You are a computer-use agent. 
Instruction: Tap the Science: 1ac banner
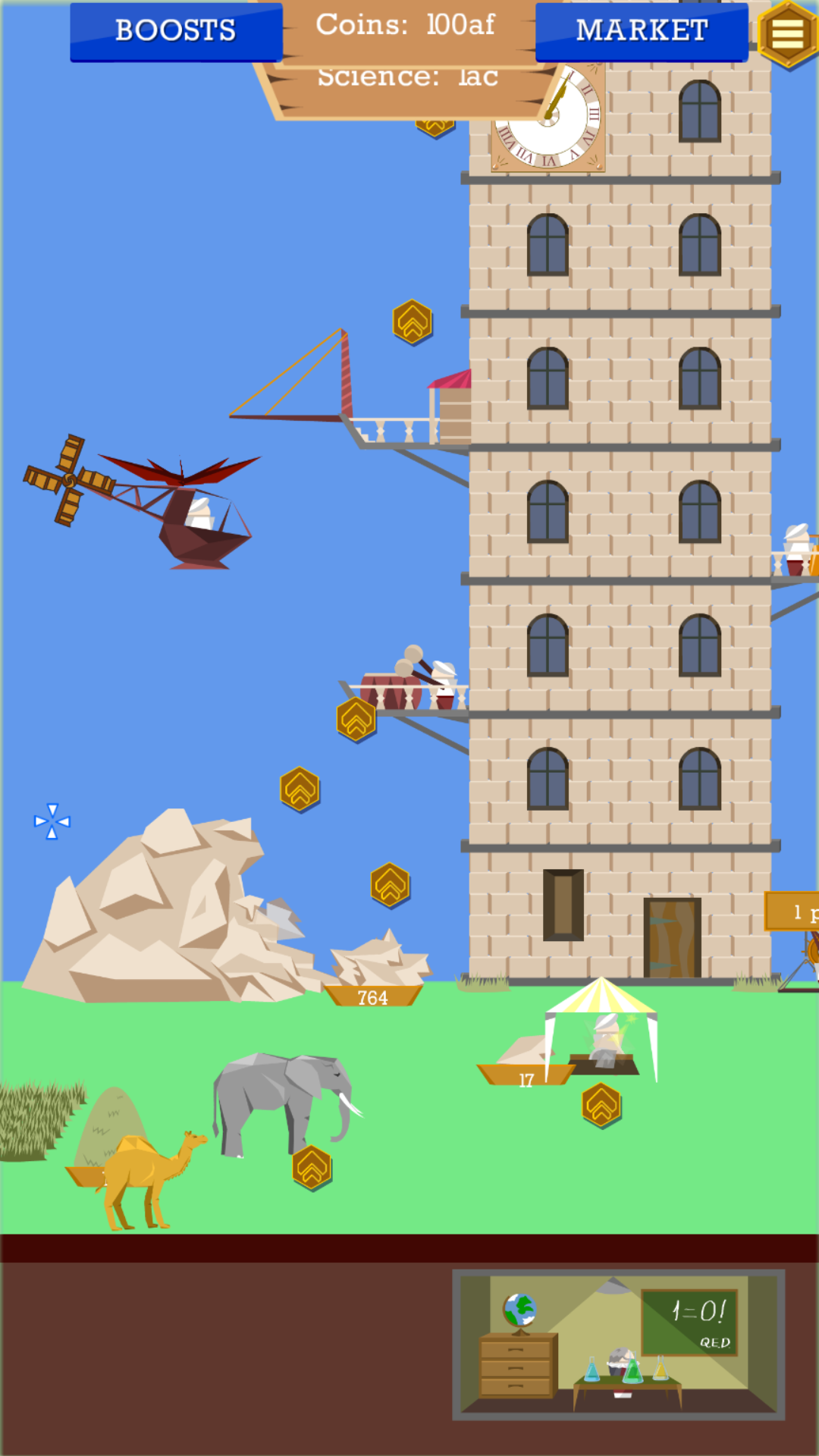point(408,76)
